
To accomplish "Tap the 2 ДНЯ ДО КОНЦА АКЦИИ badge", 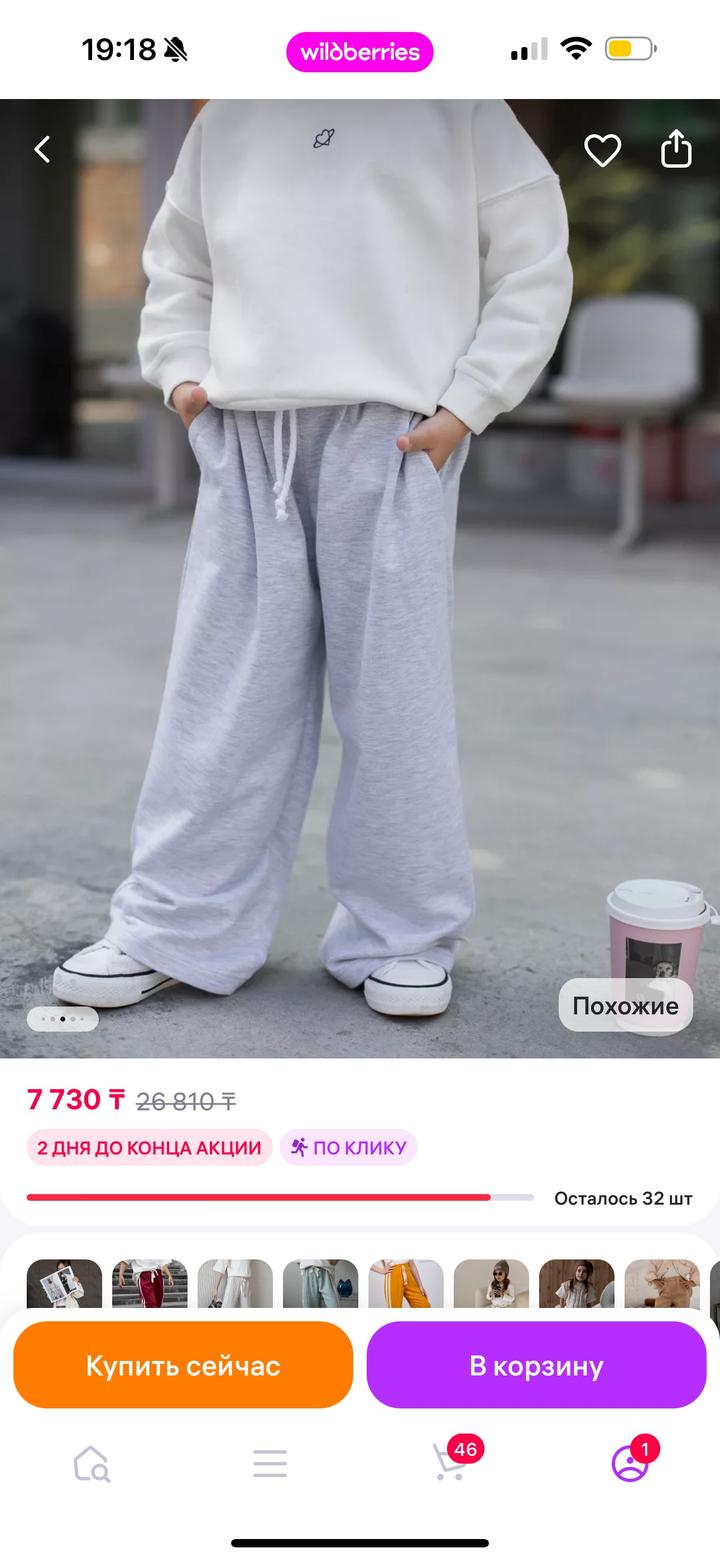I will [x=149, y=1147].
